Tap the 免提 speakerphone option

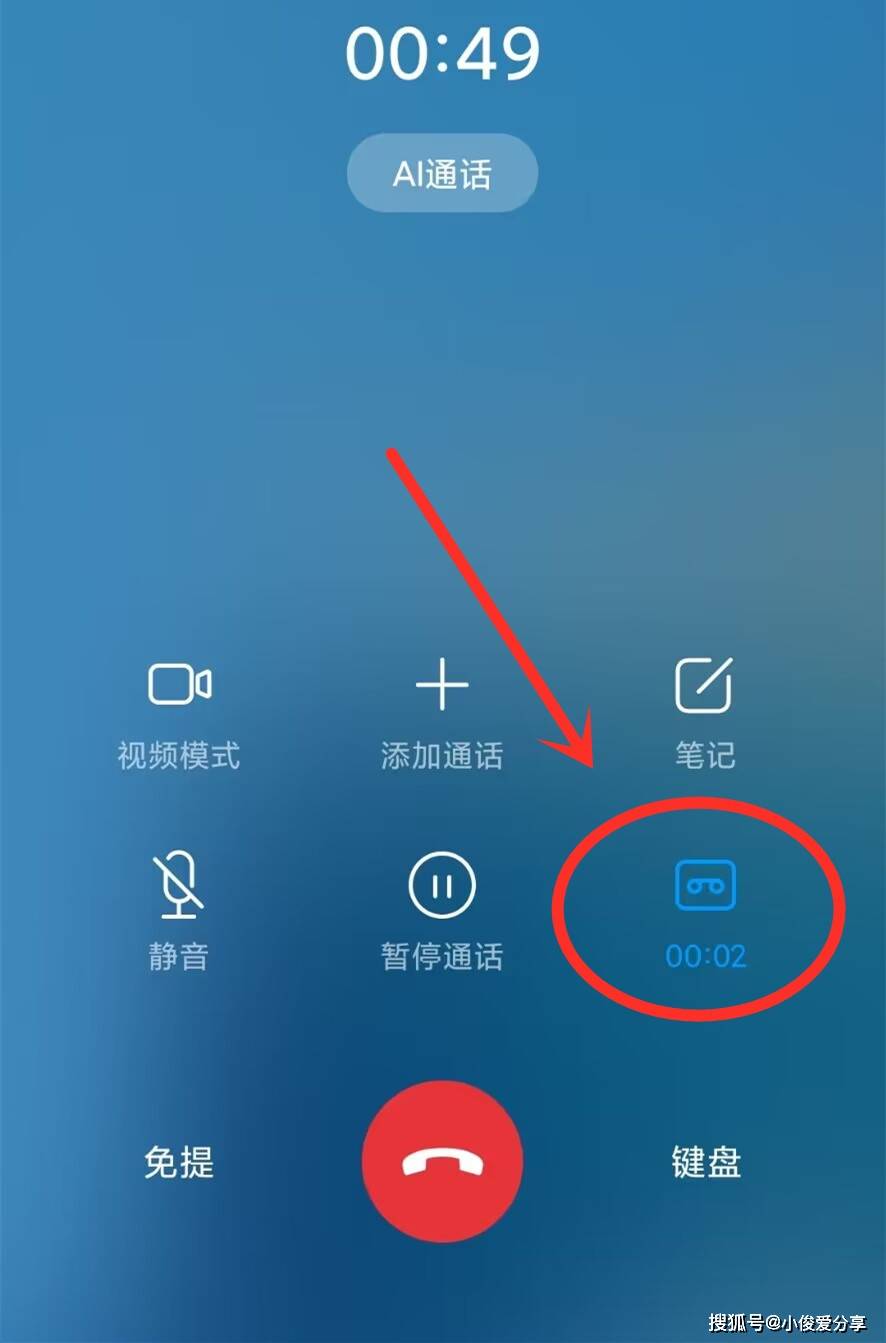[x=178, y=1163]
